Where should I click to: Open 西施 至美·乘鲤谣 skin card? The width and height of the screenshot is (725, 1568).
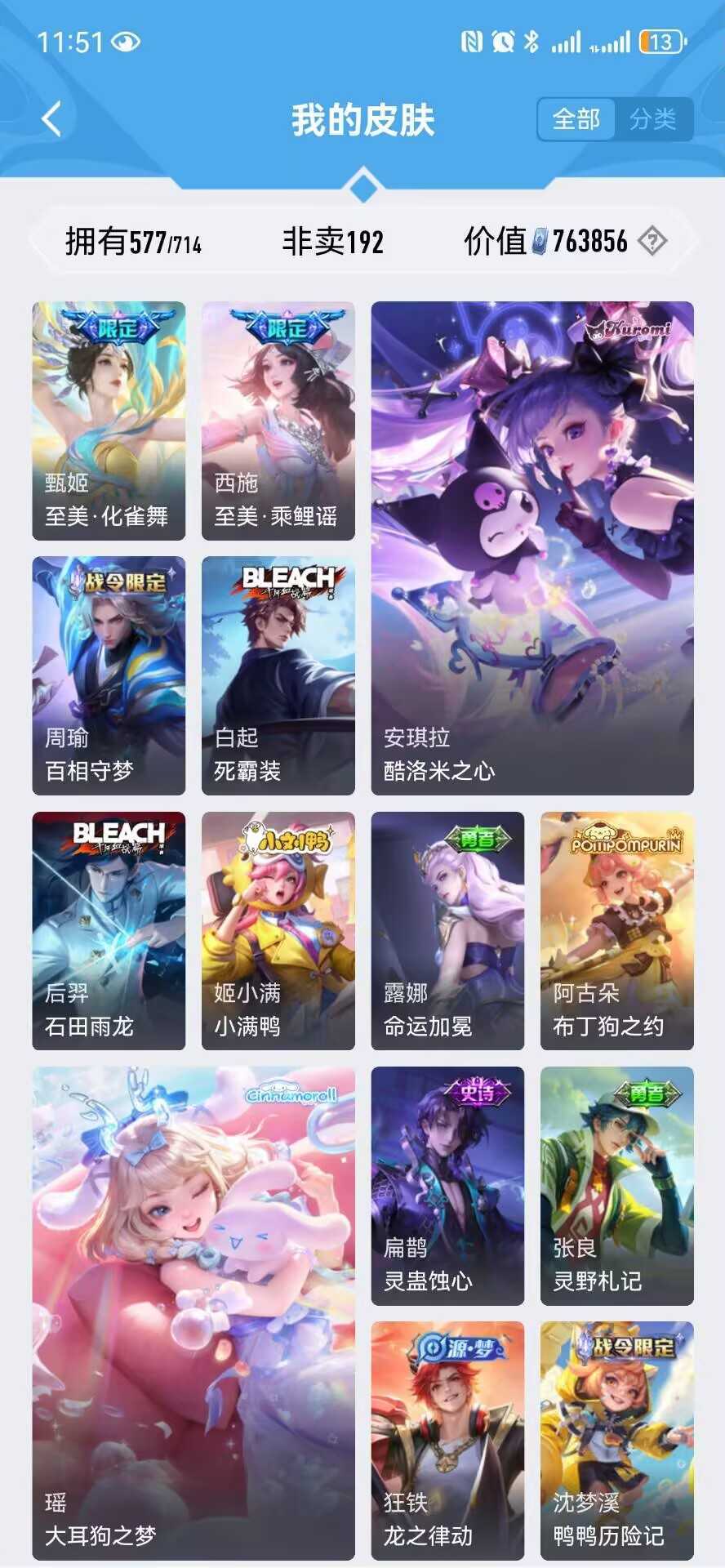pos(278,421)
